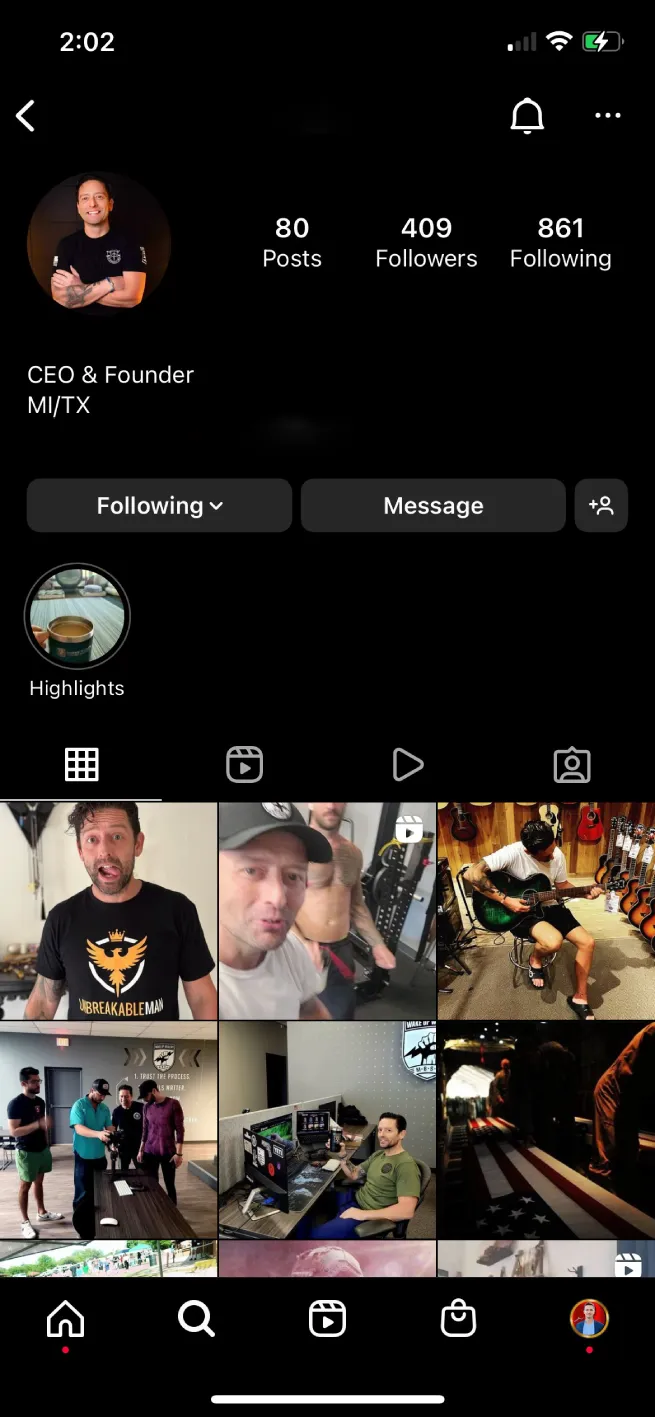655x1417 pixels.
Task: Expand the Following dropdown button
Action: 159,506
